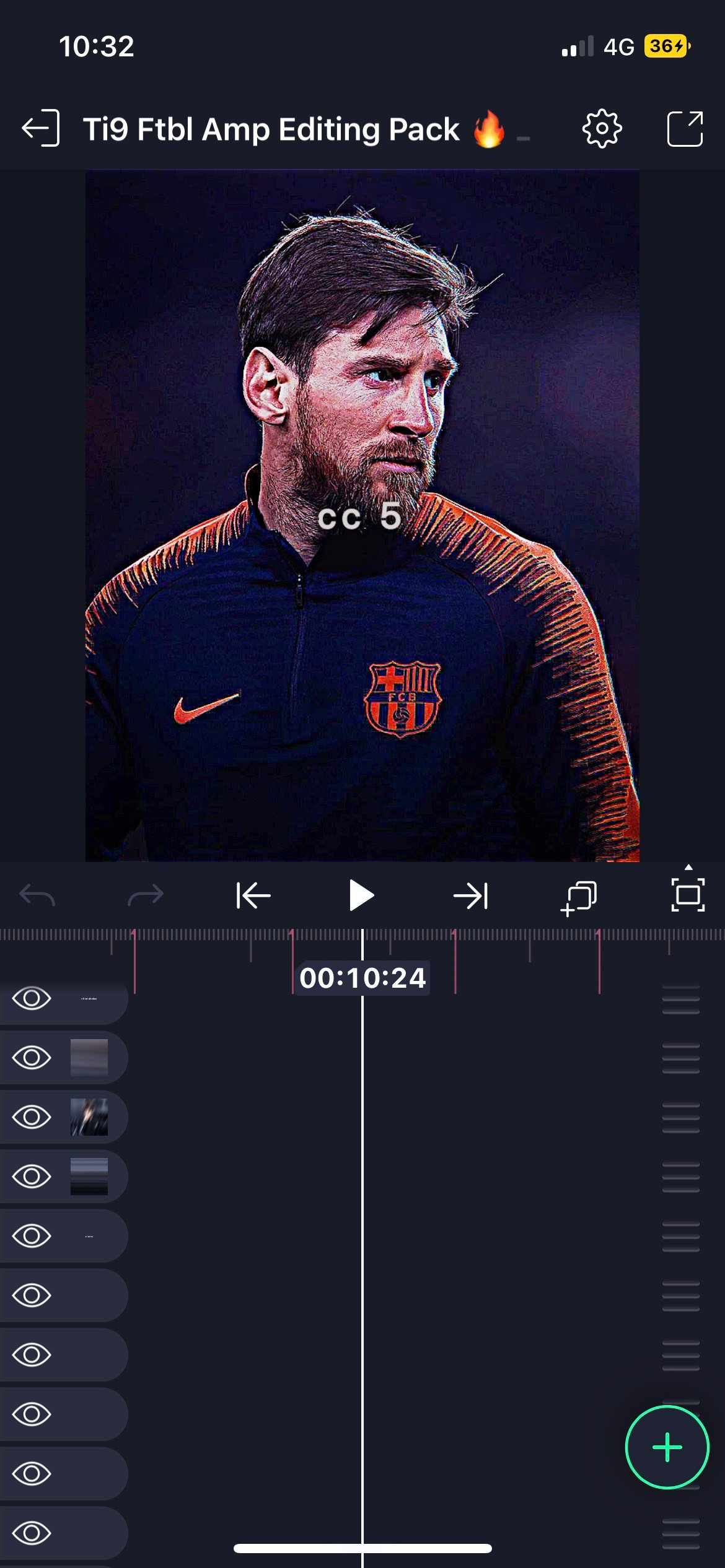Jump to the start of timeline

(253, 895)
